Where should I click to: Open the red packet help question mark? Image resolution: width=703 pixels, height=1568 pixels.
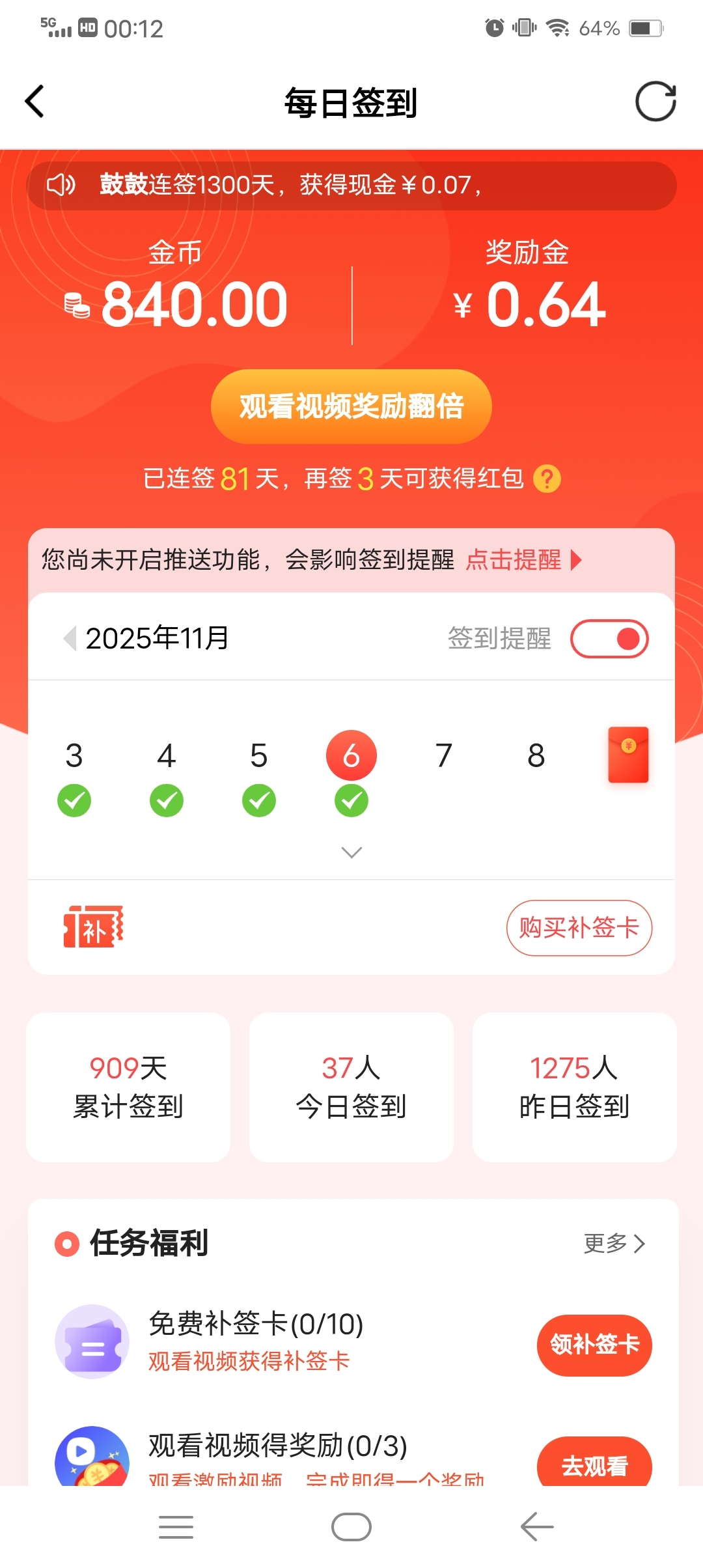pos(547,479)
